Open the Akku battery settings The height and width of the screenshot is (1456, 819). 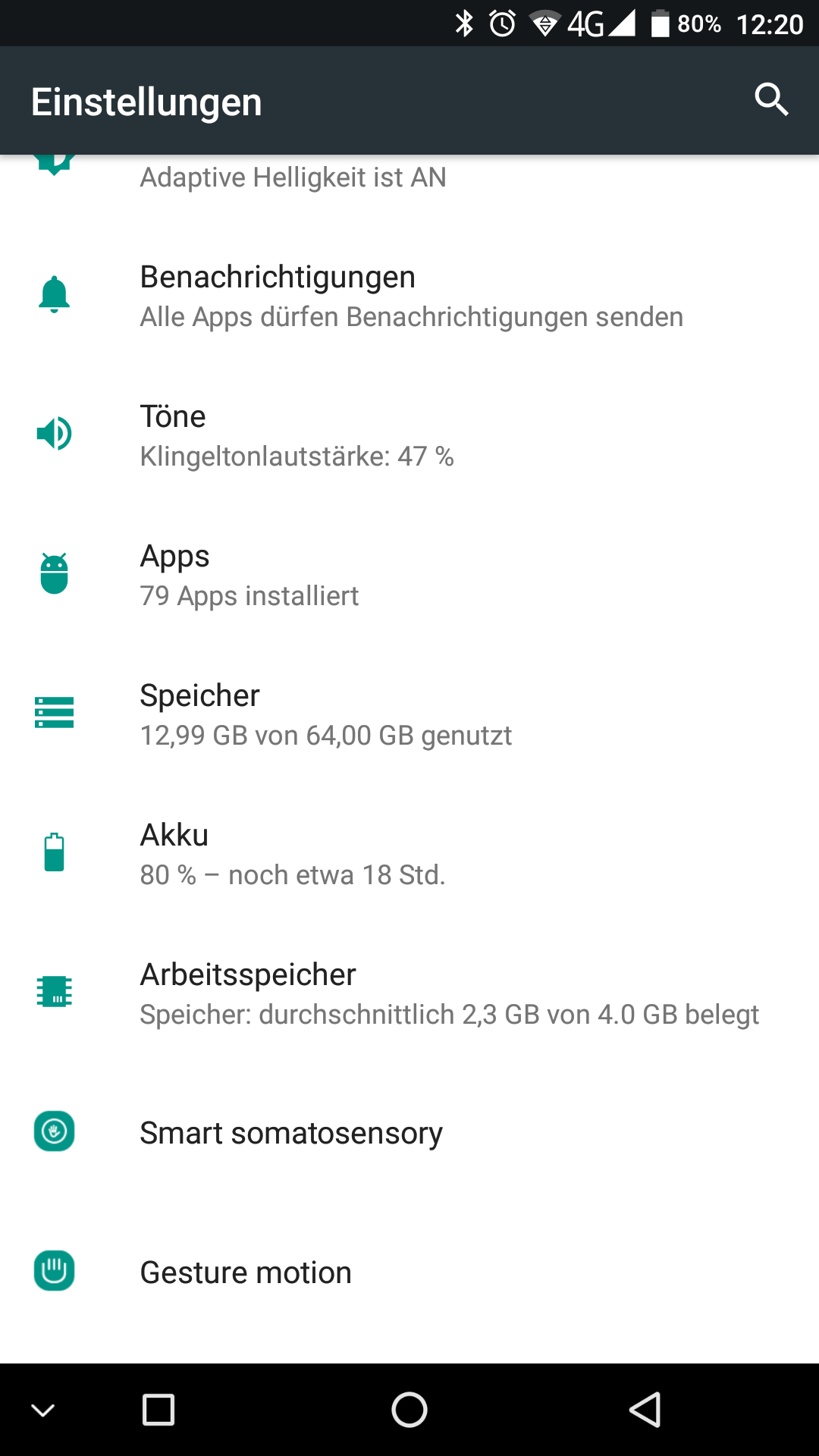click(x=409, y=854)
